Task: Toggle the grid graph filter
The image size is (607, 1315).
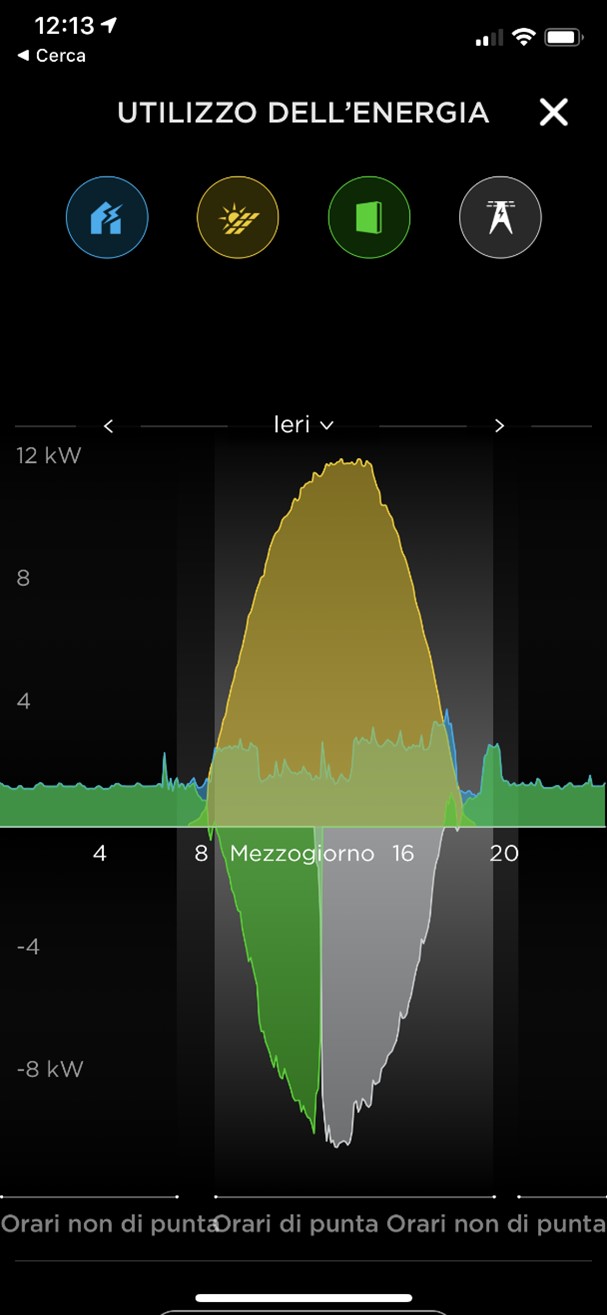Action: point(500,217)
